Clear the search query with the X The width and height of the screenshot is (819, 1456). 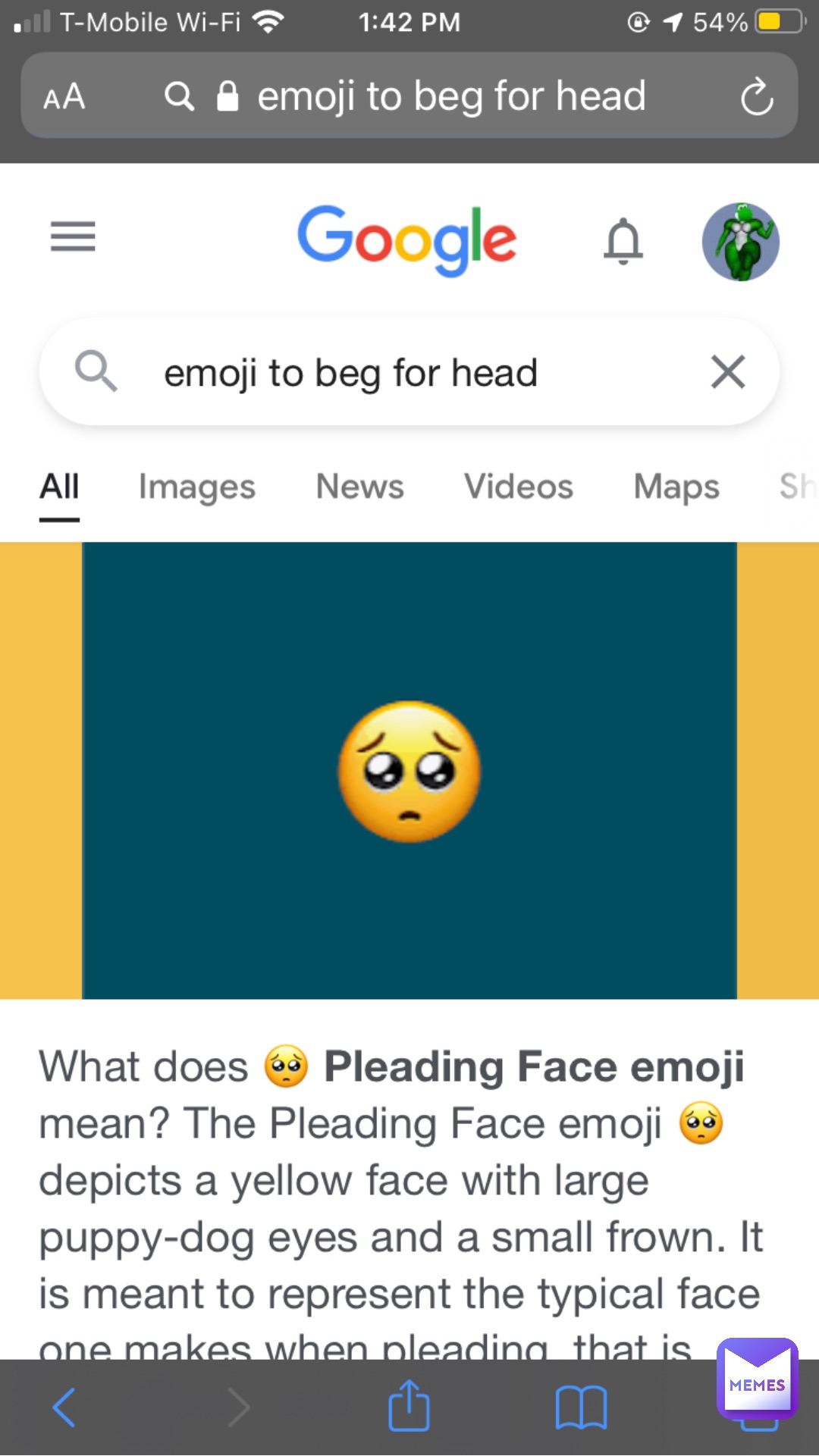(x=728, y=372)
